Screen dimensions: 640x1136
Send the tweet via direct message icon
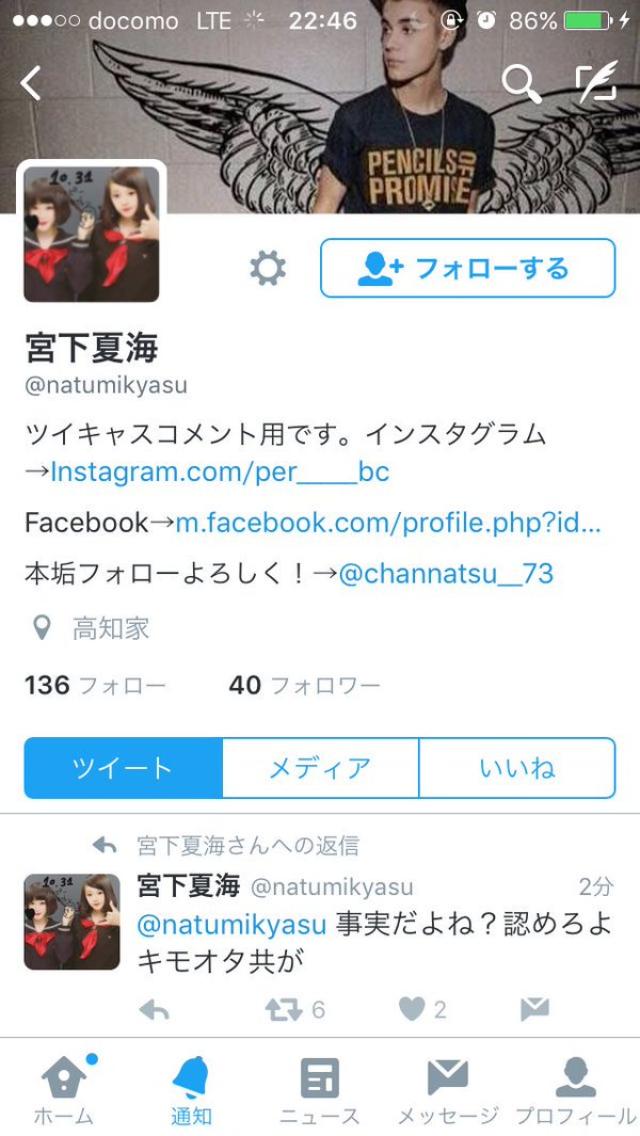click(535, 1010)
